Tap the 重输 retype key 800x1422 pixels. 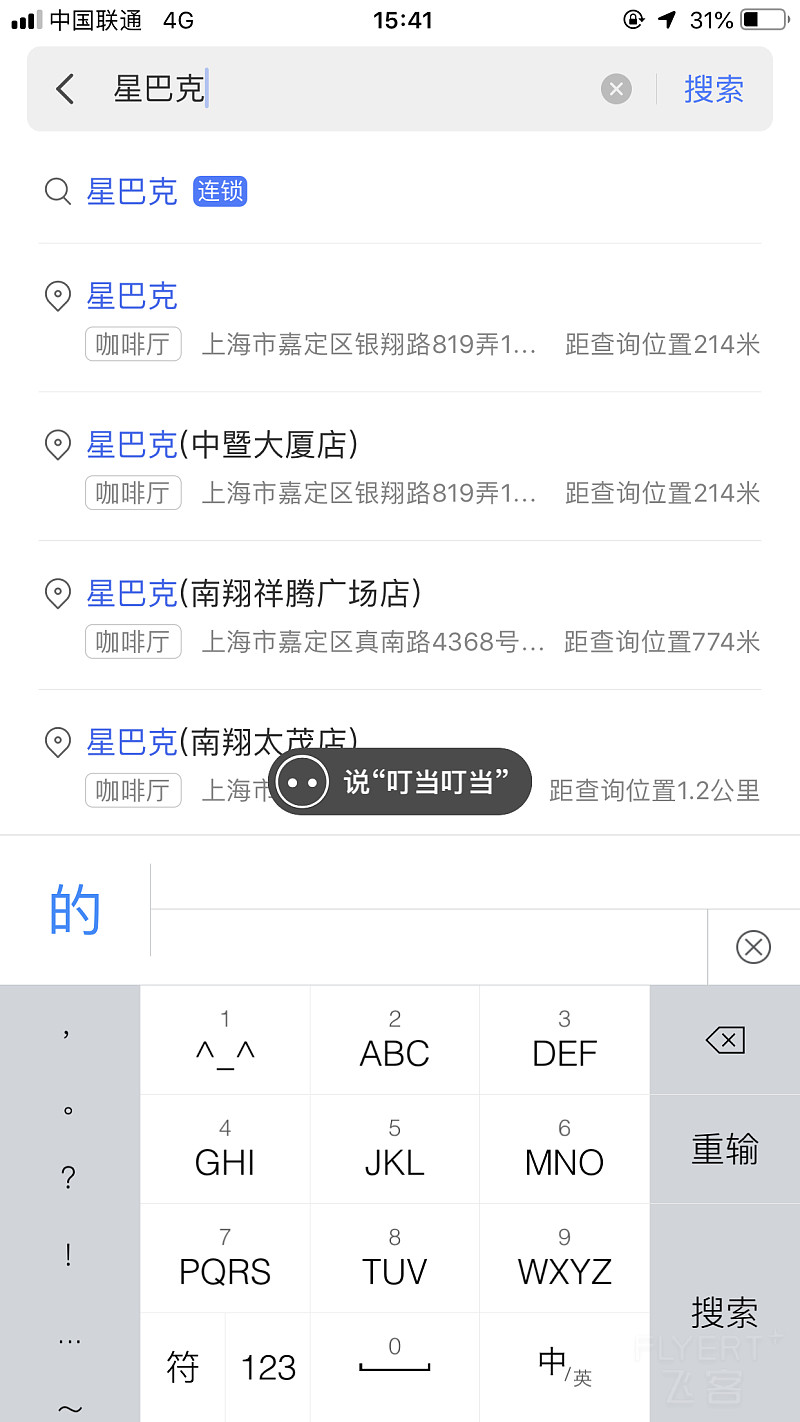pos(725,1149)
